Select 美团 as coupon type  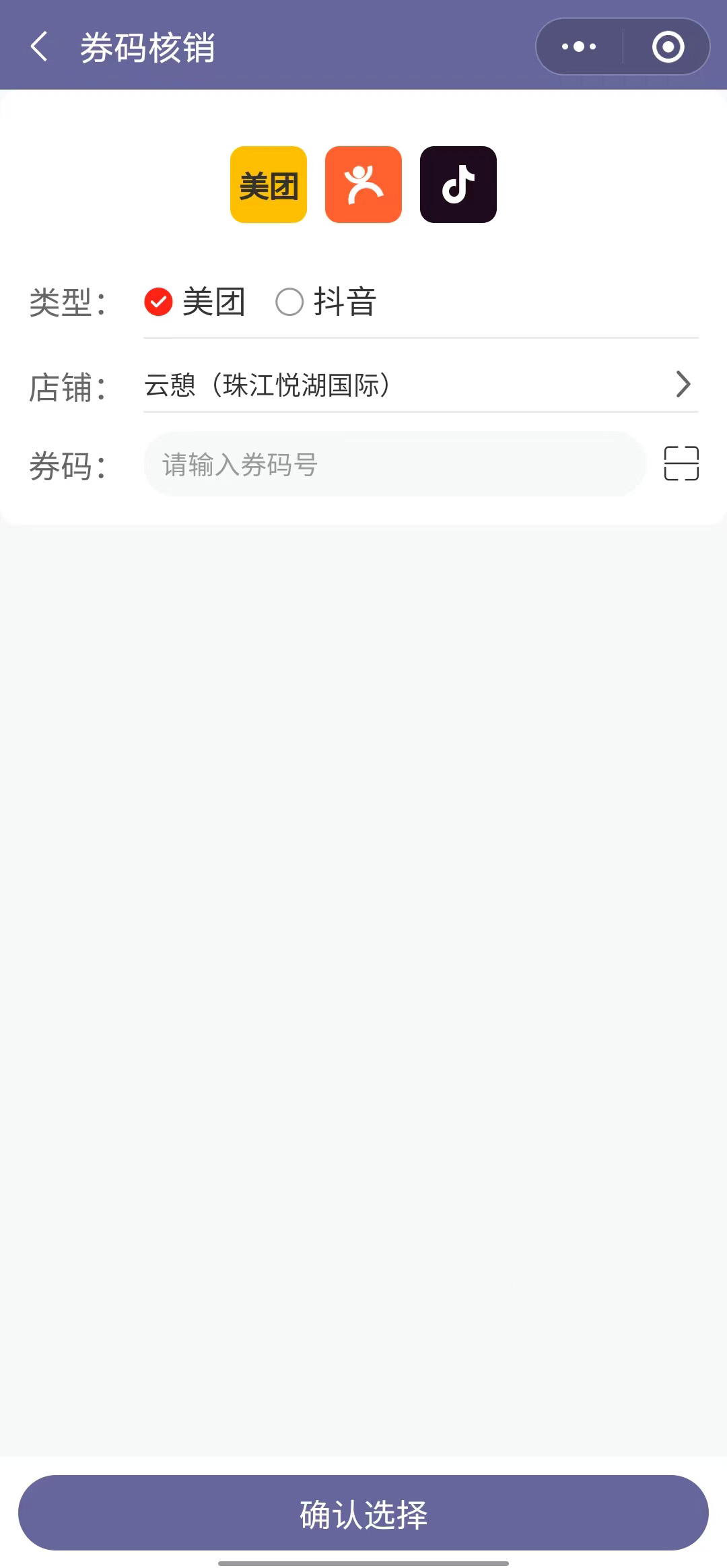point(195,302)
